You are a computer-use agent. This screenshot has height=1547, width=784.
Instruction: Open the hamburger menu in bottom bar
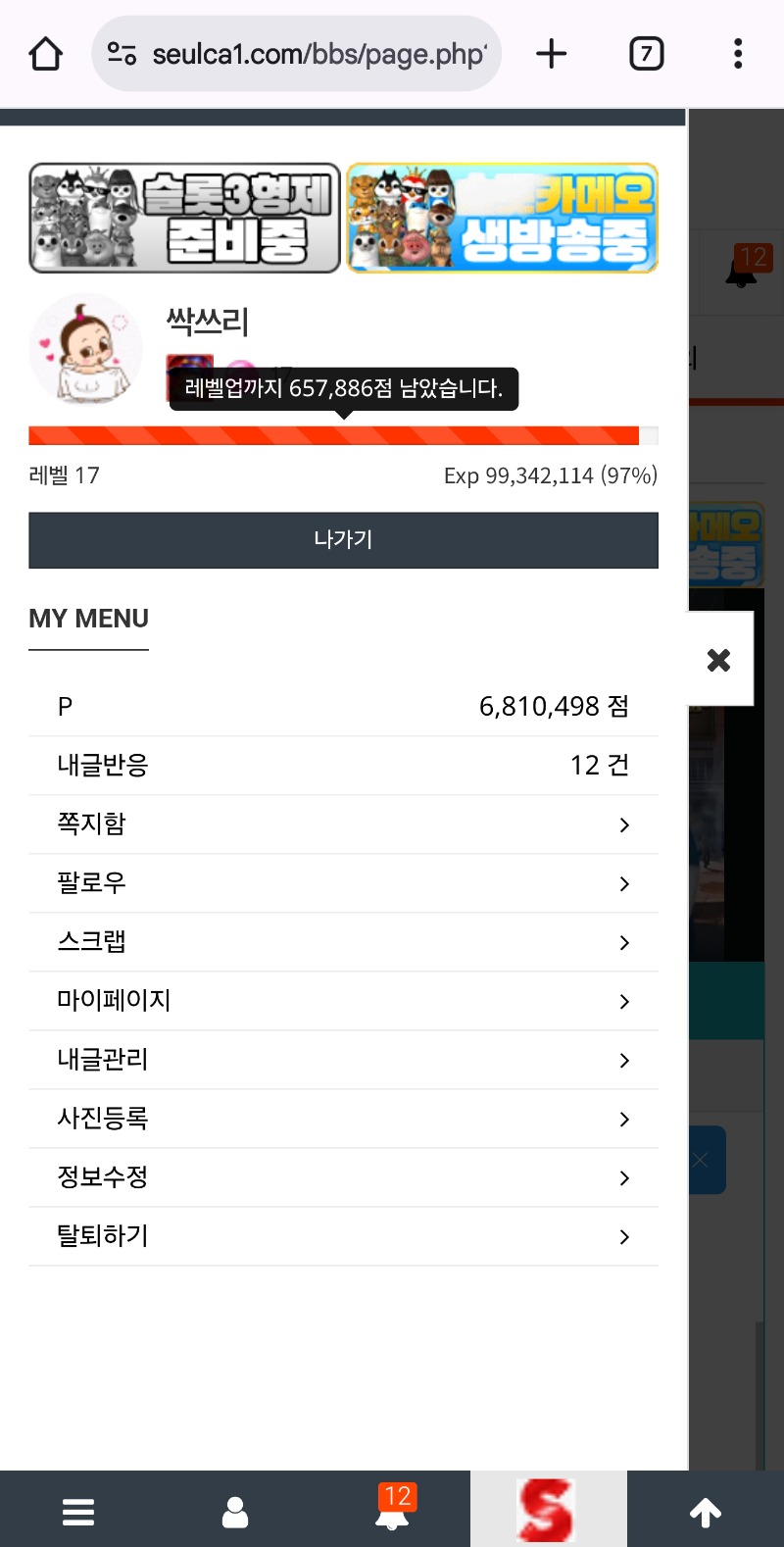tap(78, 1512)
